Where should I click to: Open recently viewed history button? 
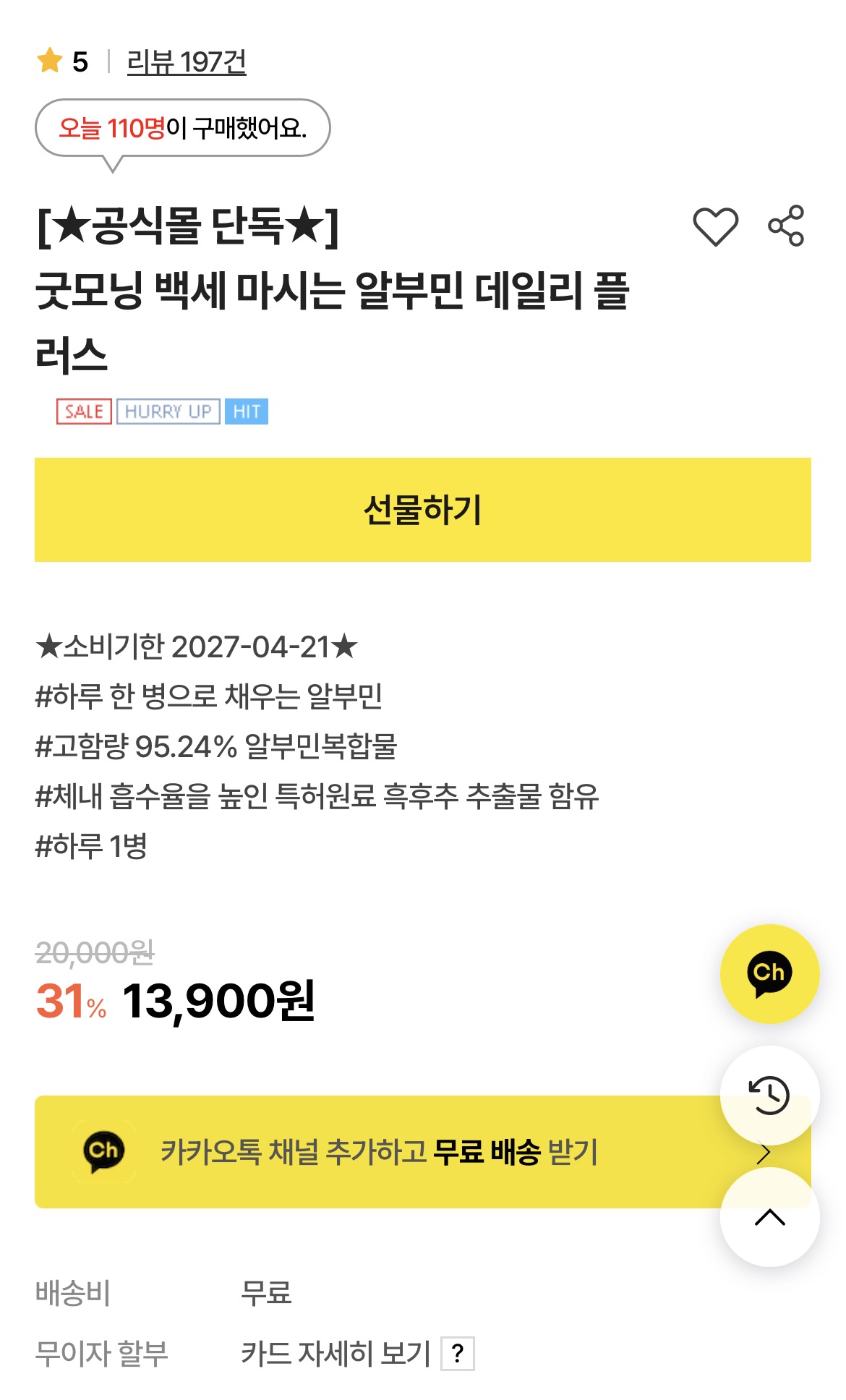770,1096
